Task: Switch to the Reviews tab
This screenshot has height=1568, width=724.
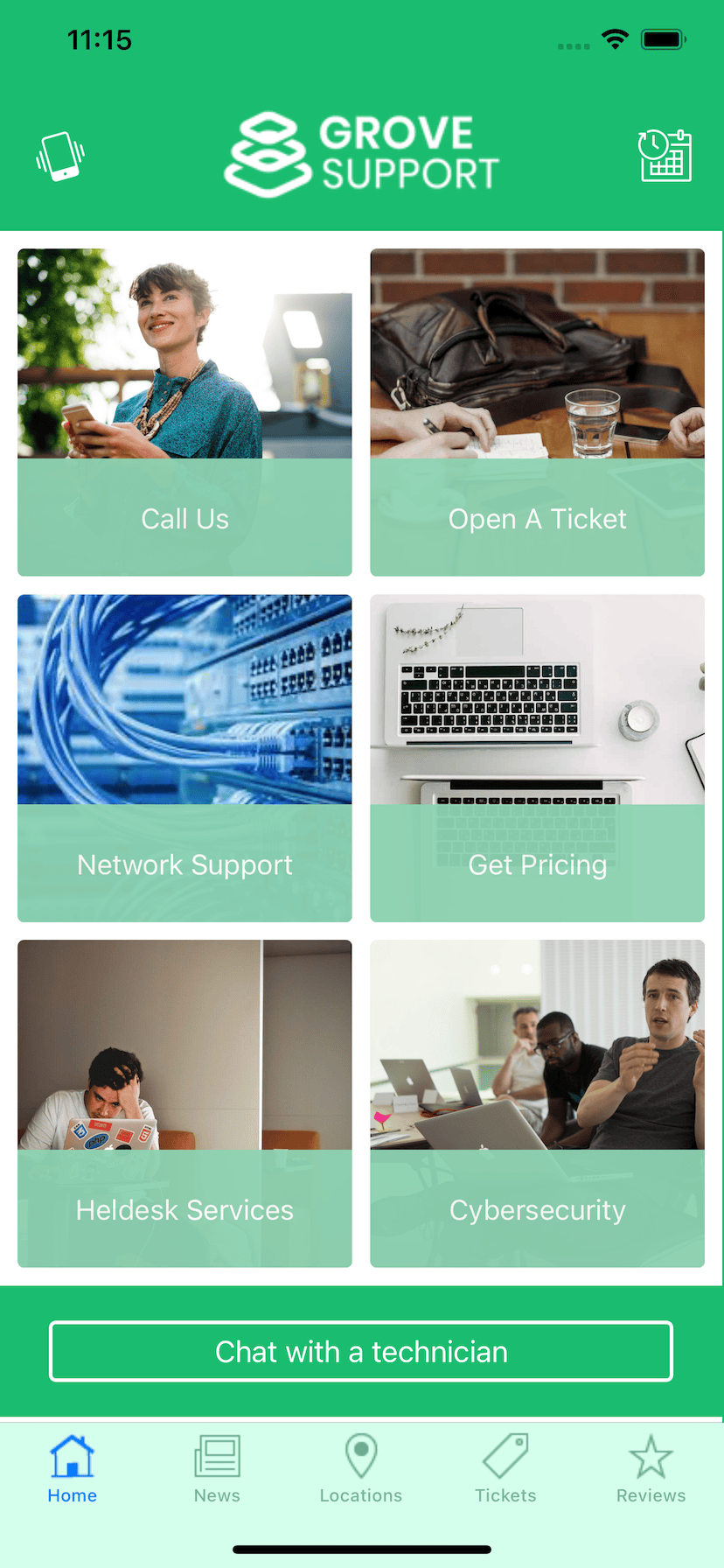Action: (x=651, y=1469)
